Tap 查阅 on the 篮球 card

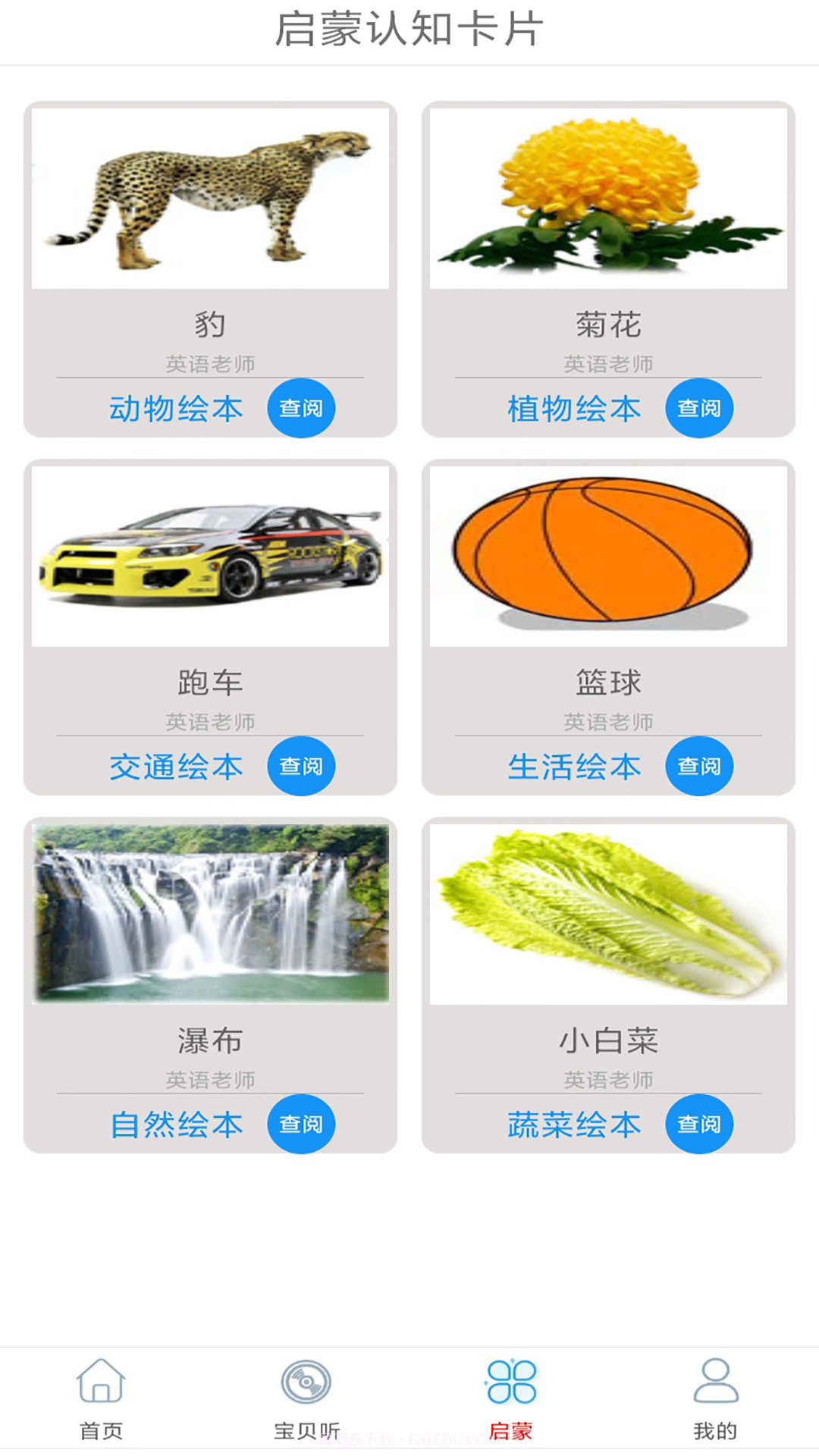click(698, 766)
